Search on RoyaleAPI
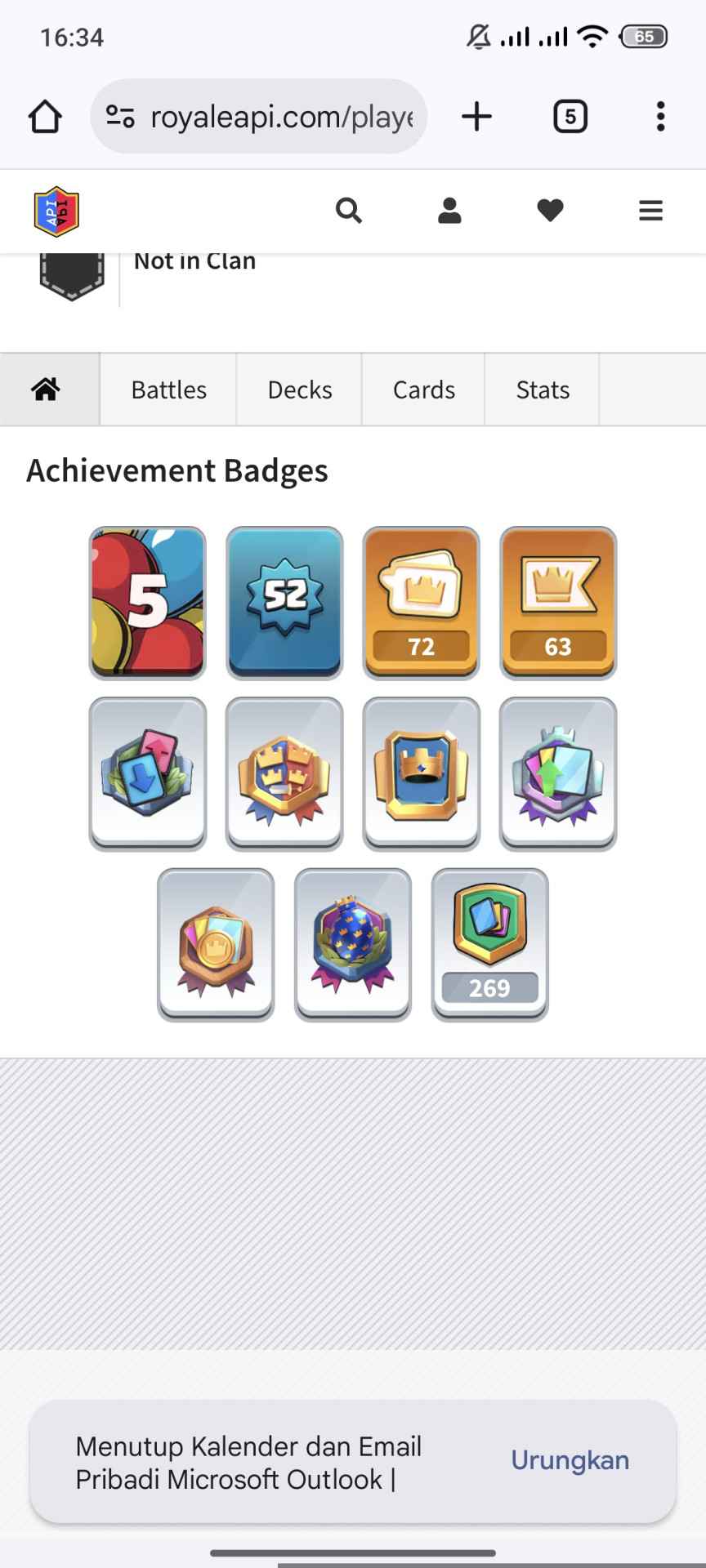 pos(349,212)
